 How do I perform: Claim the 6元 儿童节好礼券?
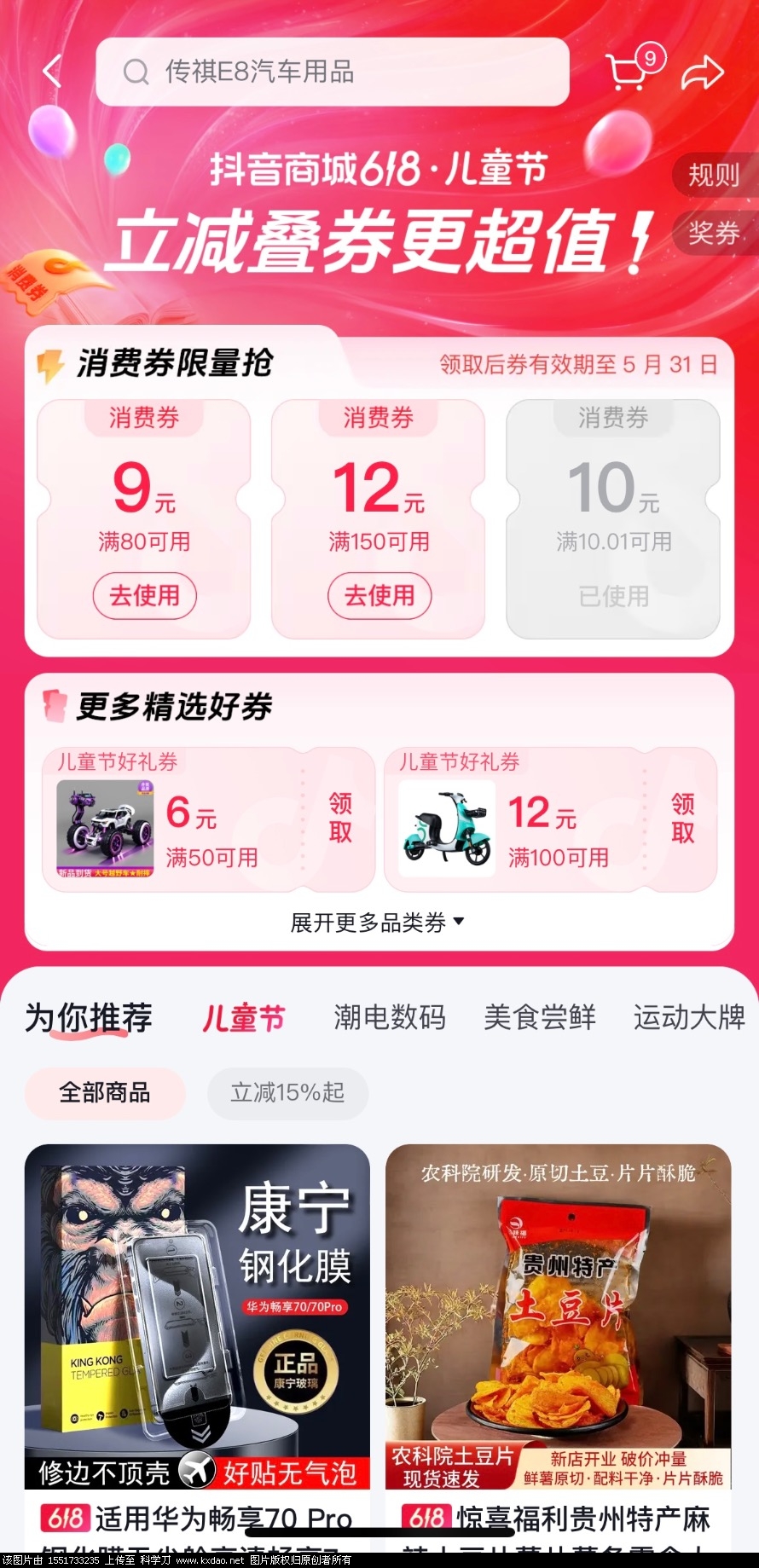tap(340, 818)
